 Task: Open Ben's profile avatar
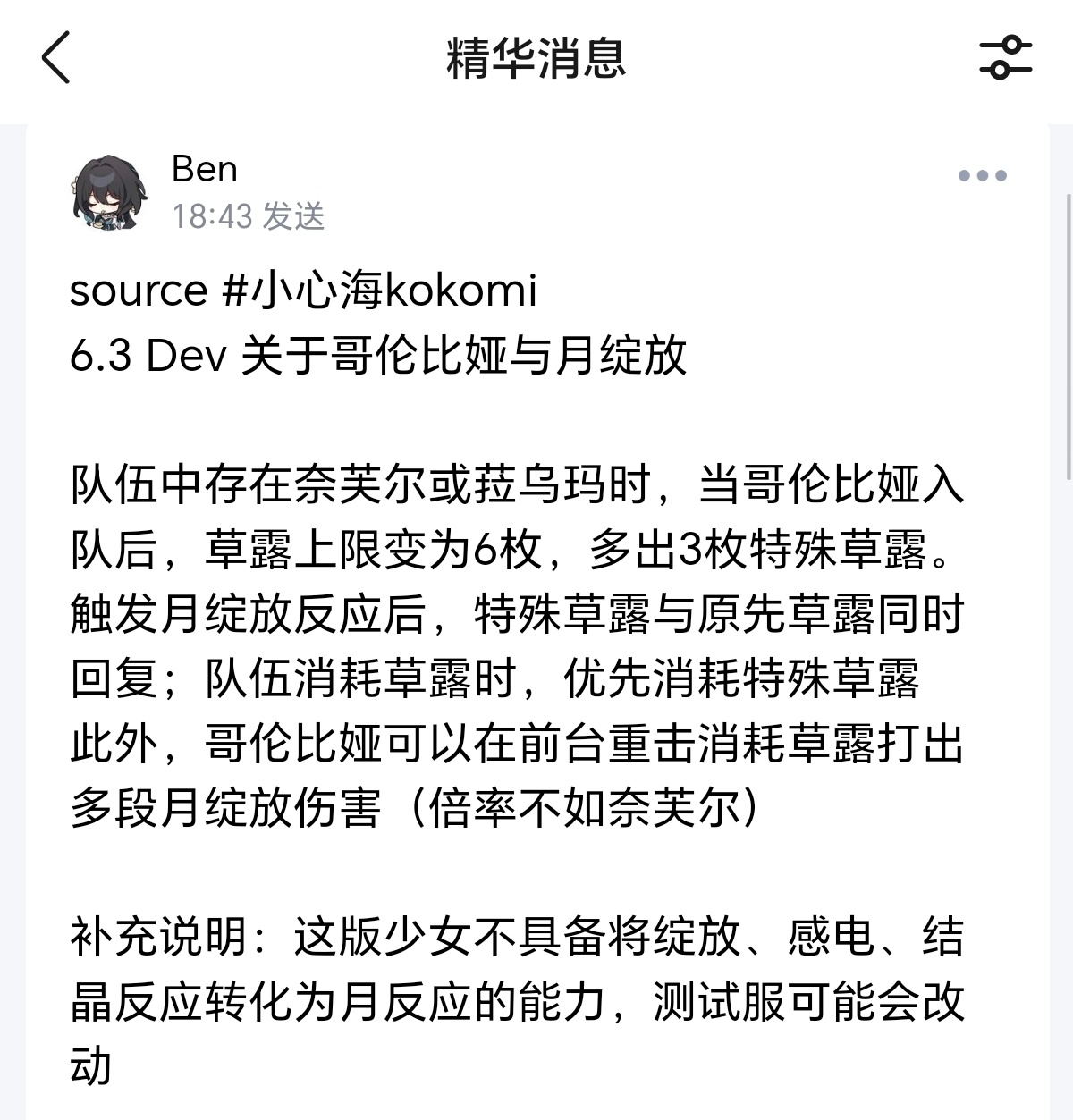[109, 189]
